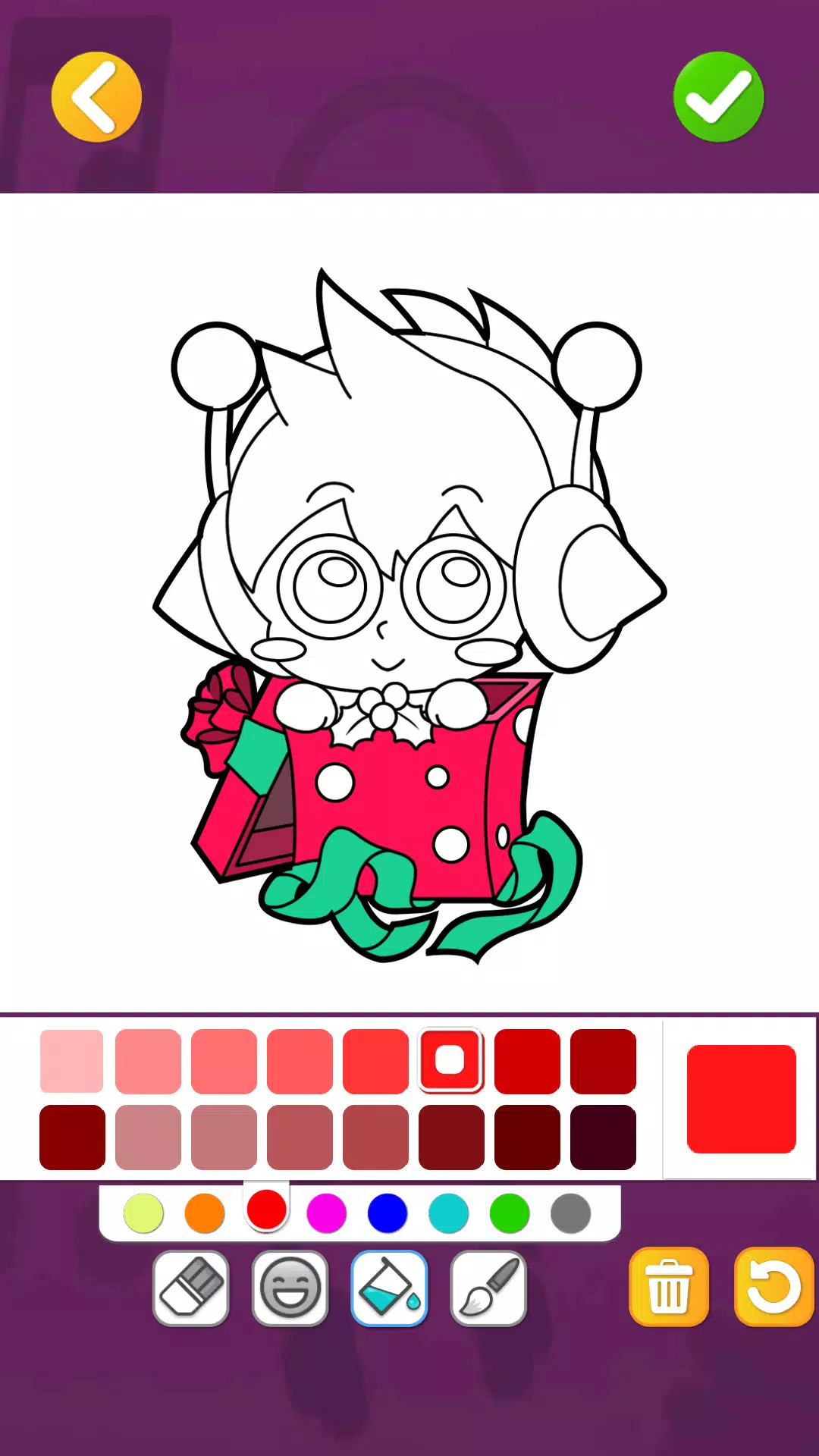
Task: Choose the orange color family
Action: point(205,1213)
